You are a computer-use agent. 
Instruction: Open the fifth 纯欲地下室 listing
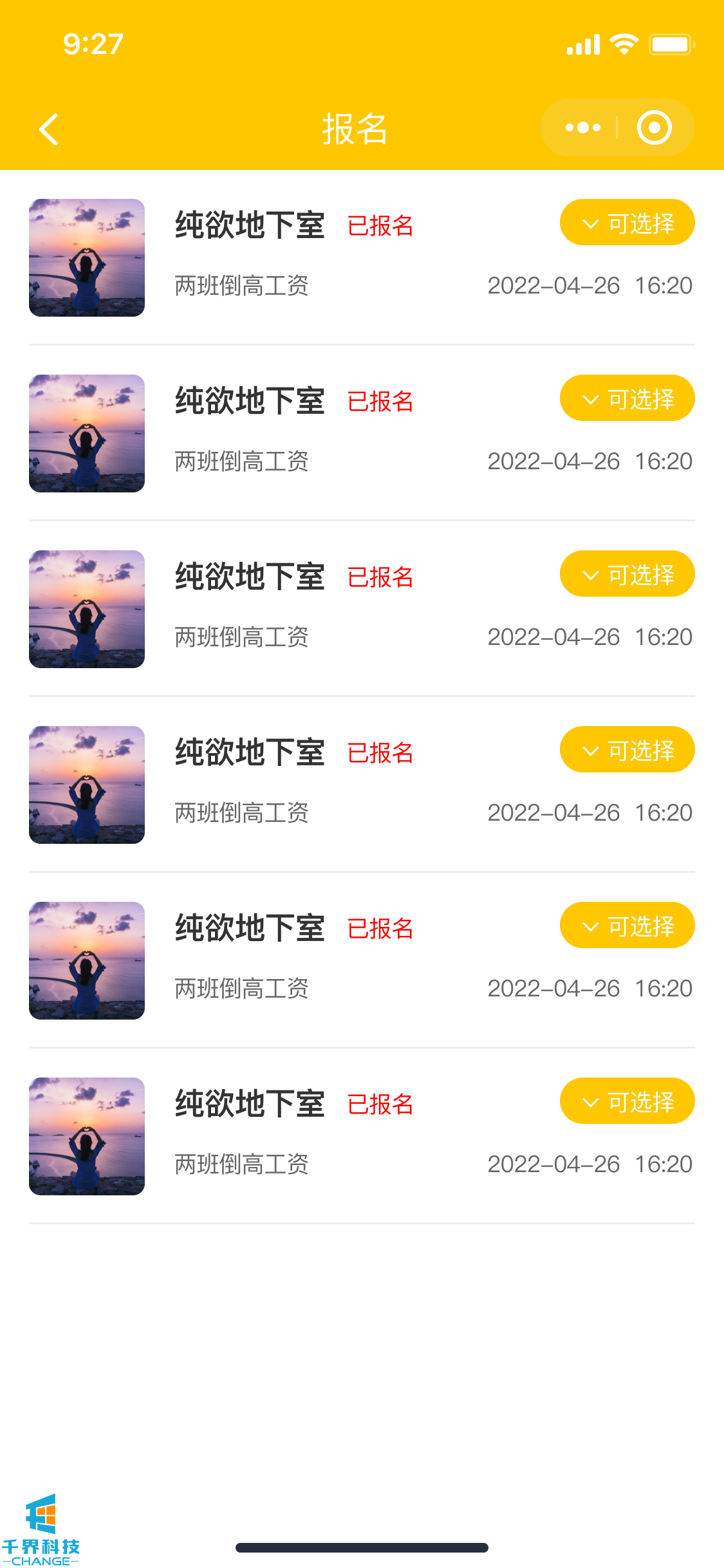(250, 928)
